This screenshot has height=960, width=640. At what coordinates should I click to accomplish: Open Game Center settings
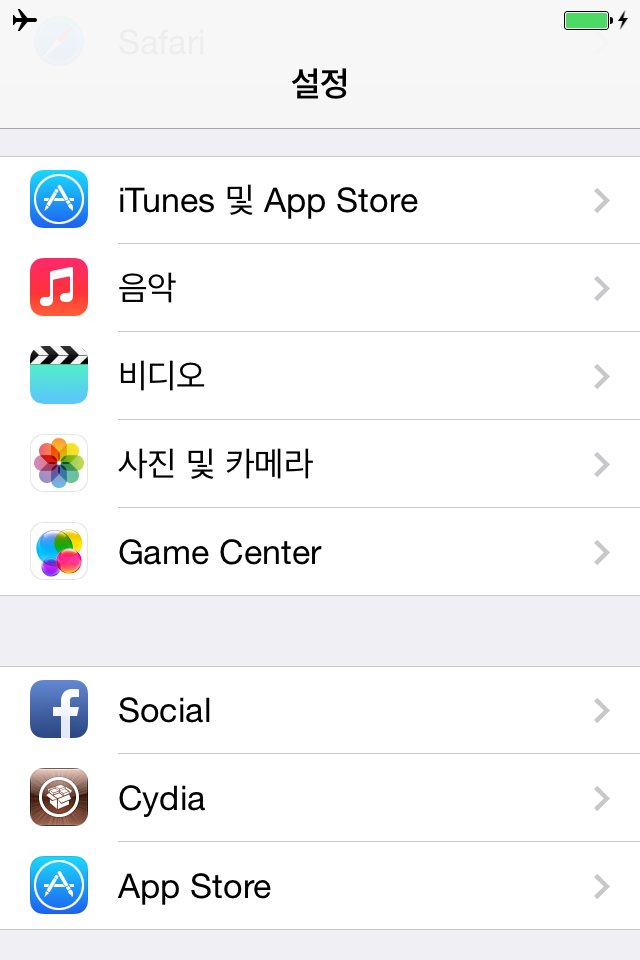pos(320,552)
